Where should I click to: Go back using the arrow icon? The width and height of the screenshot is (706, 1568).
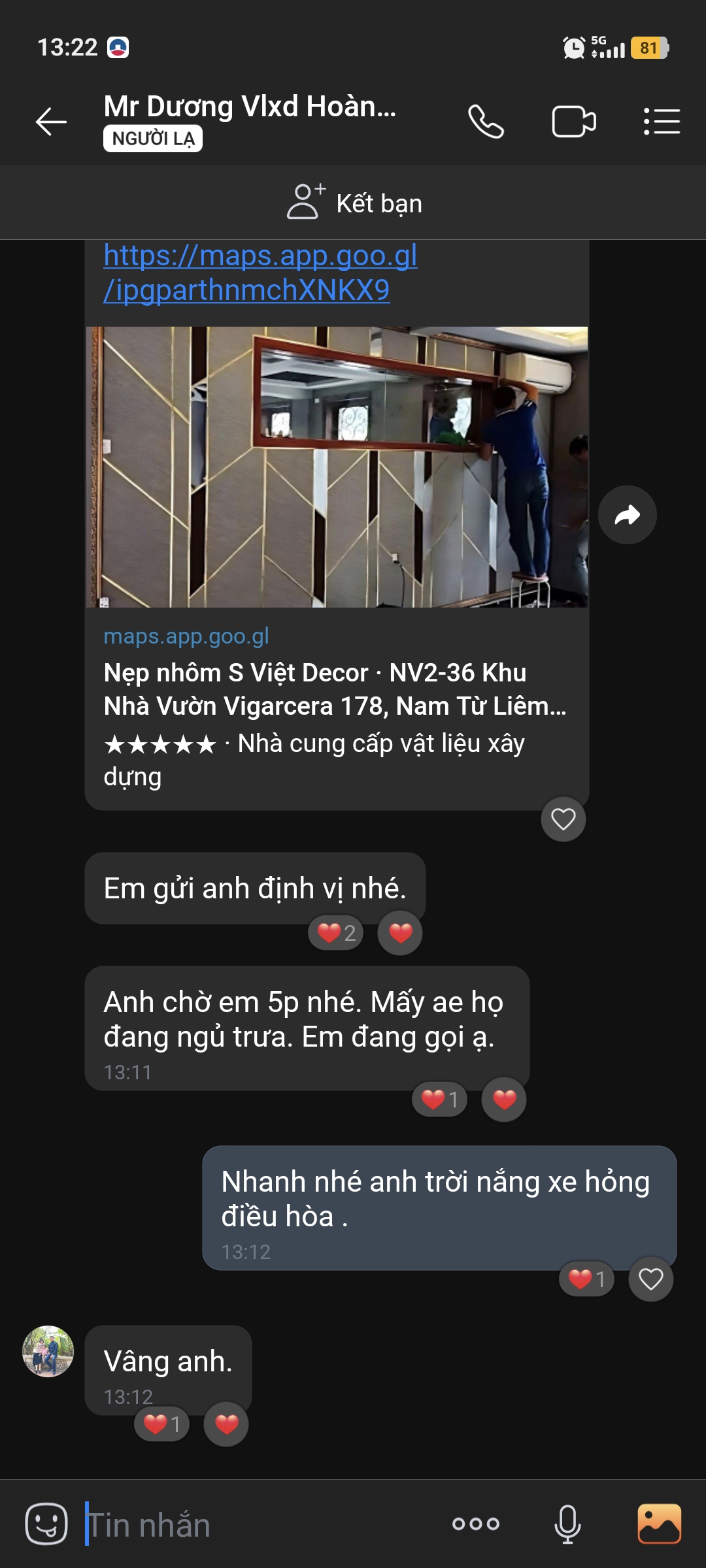click(x=51, y=122)
